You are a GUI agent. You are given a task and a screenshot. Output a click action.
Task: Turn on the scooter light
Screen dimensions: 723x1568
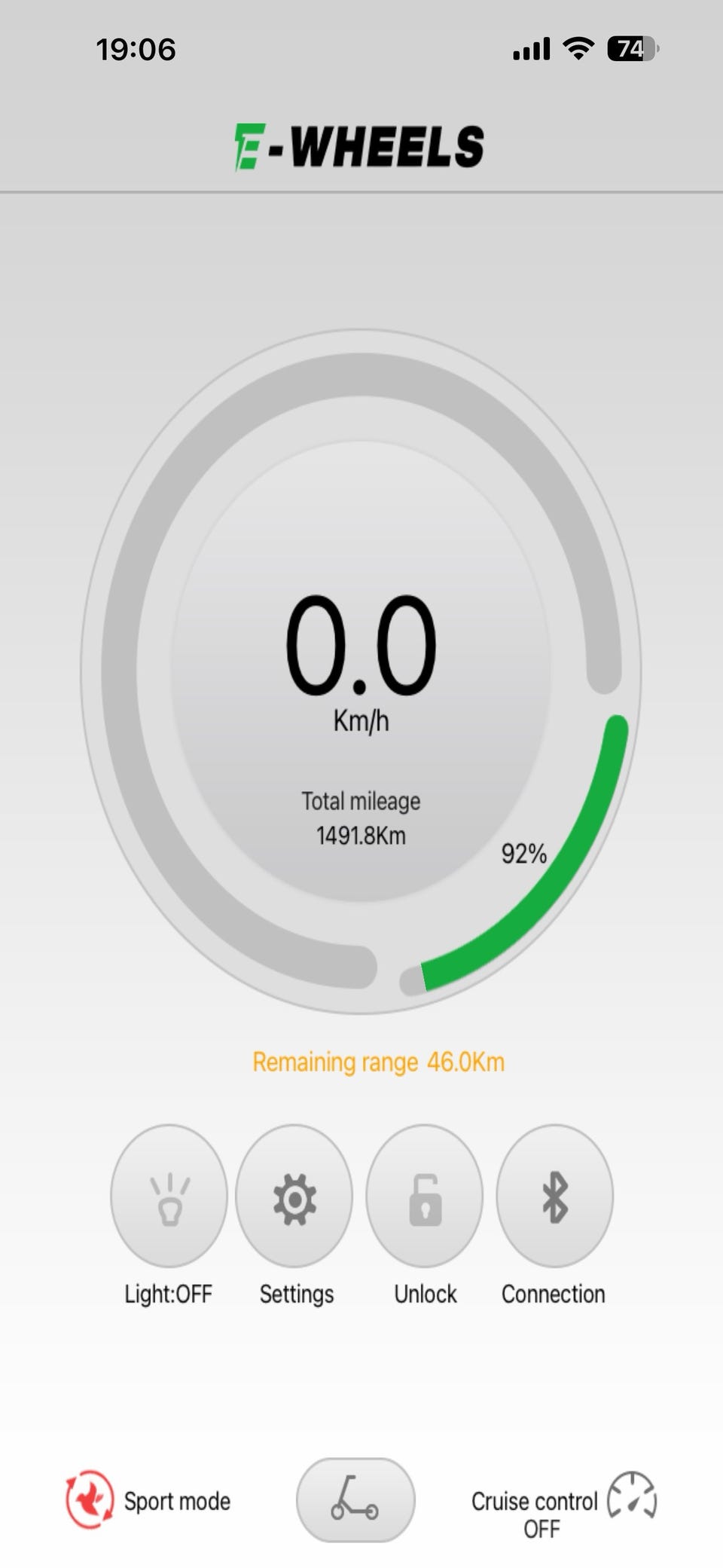[x=169, y=1196]
